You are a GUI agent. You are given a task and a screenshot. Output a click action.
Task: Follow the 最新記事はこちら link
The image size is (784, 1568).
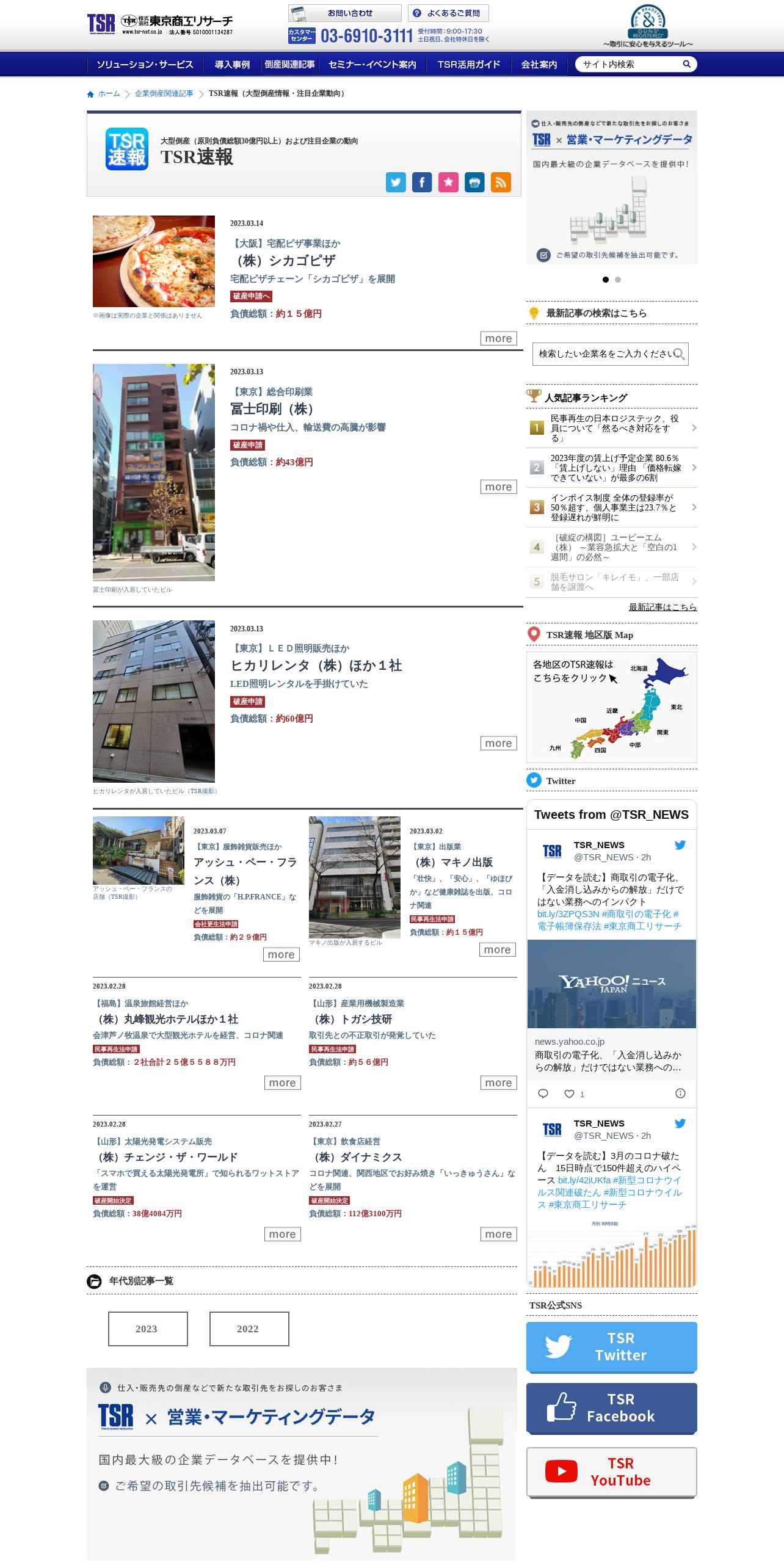point(662,607)
